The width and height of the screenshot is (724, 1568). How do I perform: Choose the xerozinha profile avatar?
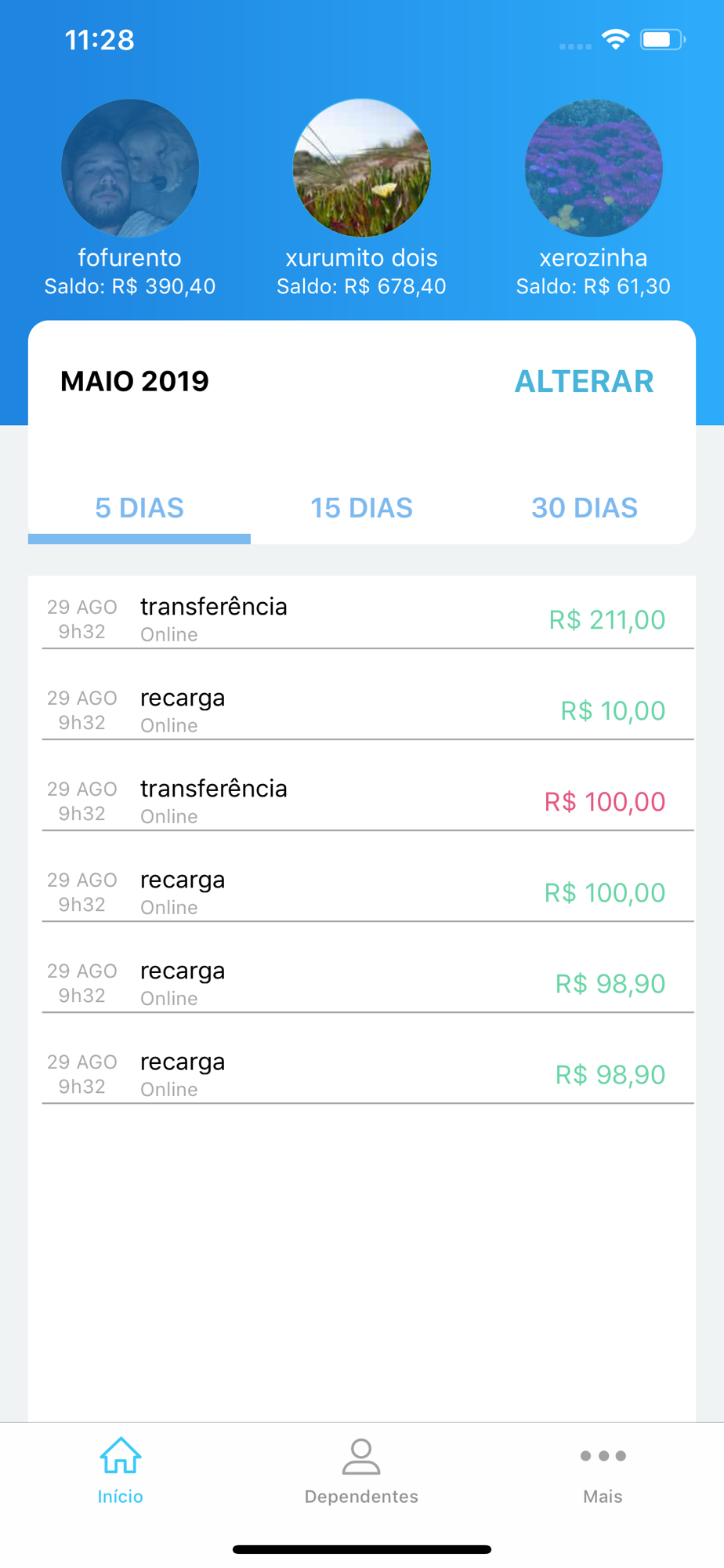point(593,168)
